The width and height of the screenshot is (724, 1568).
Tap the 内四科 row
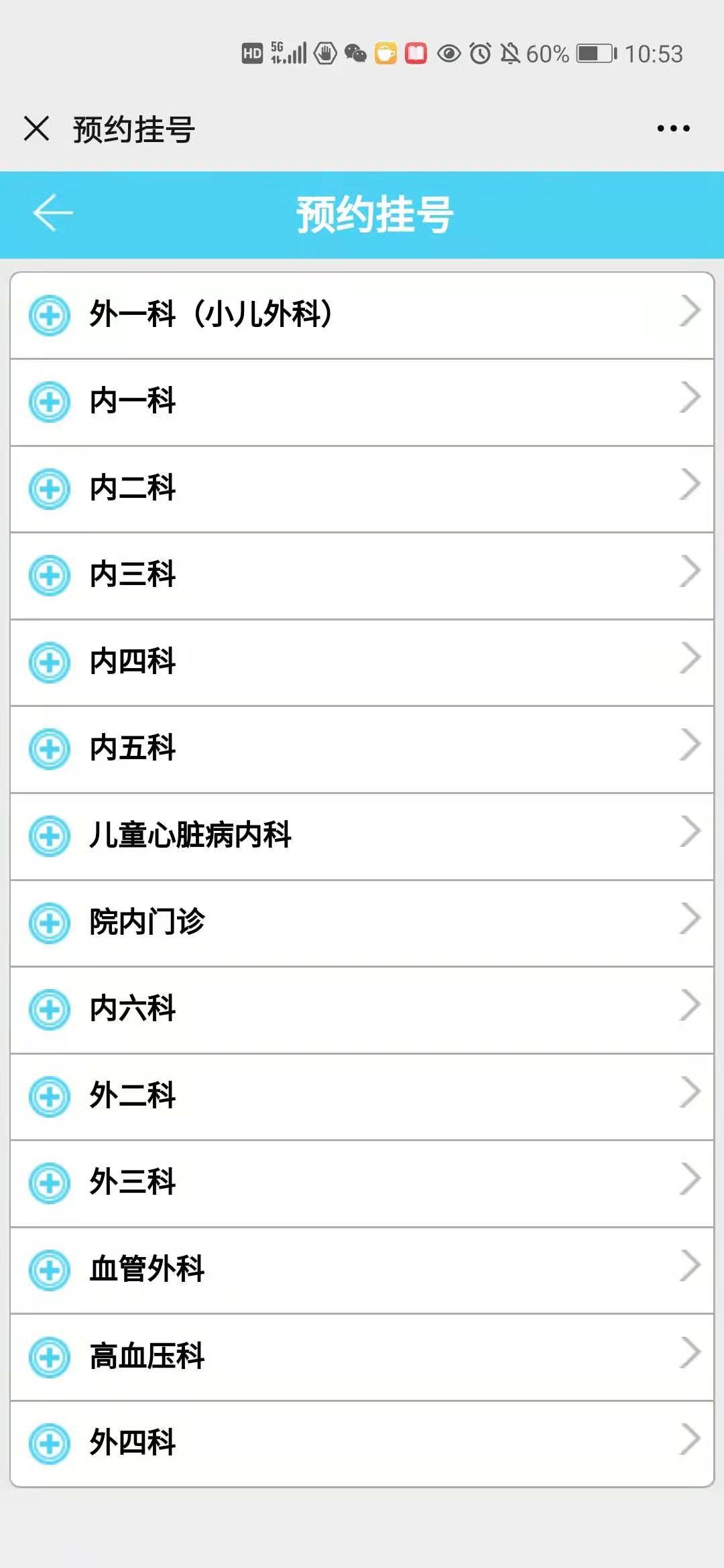[x=362, y=662]
